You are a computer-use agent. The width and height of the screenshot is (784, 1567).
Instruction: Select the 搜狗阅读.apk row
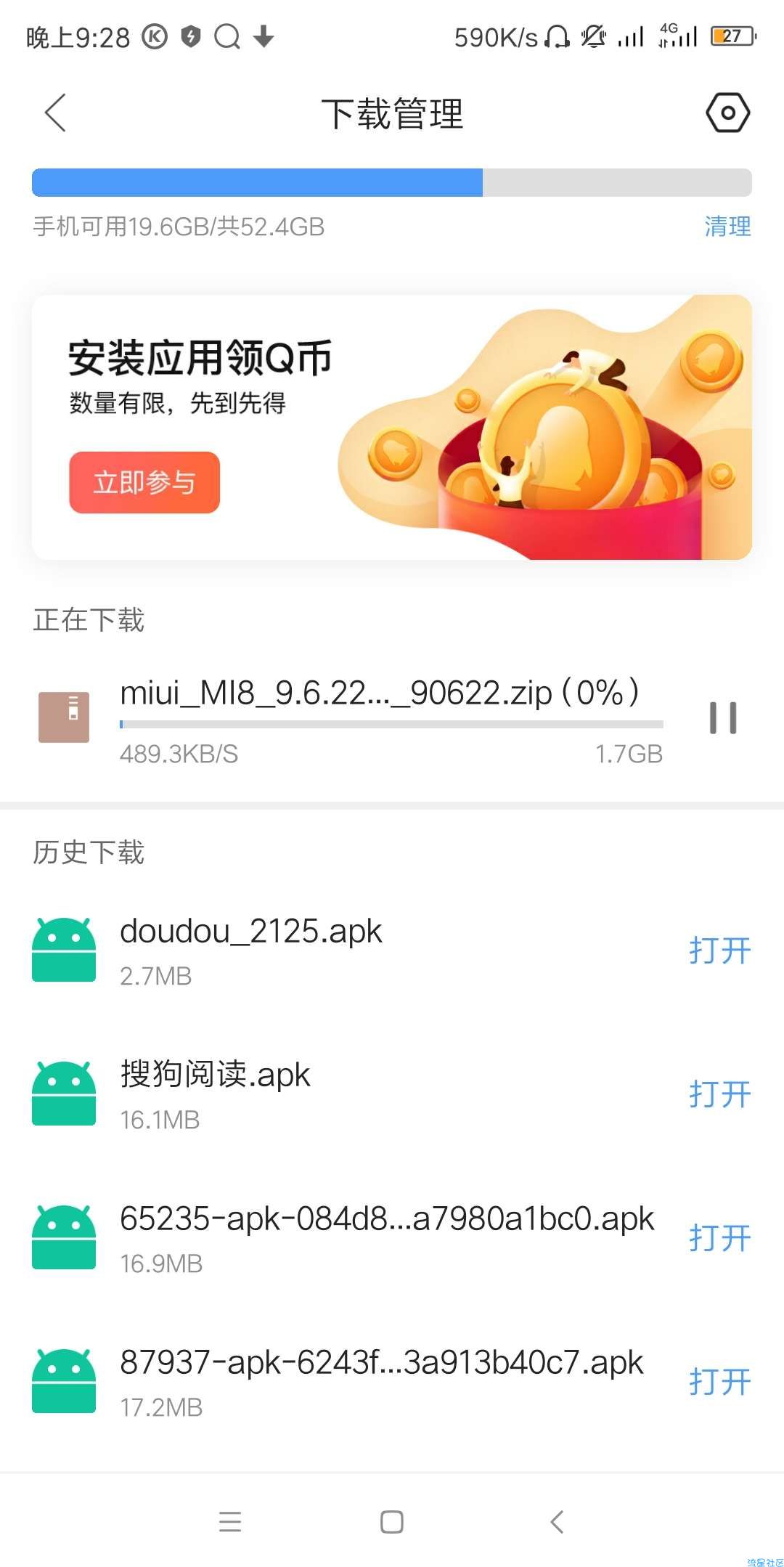(x=392, y=1094)
